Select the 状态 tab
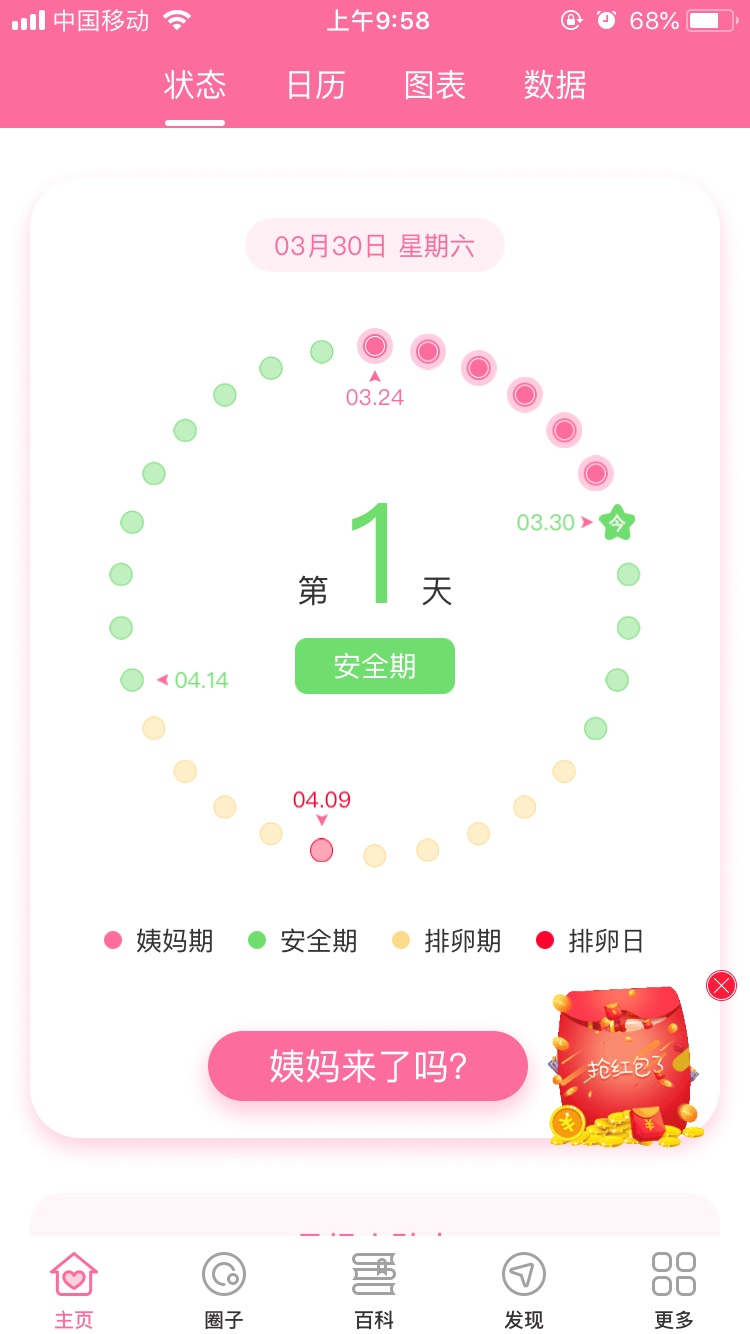The image size is (750, 1334). 195,86
